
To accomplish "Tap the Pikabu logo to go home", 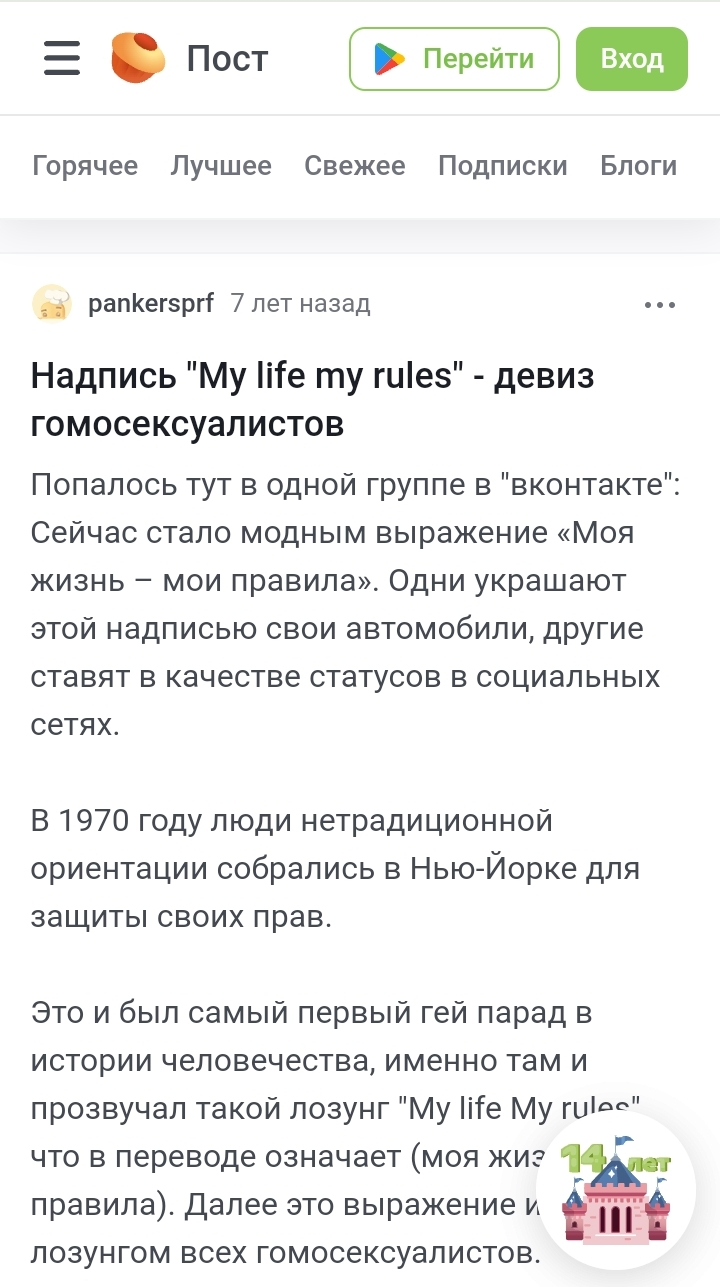I will 138,58.
